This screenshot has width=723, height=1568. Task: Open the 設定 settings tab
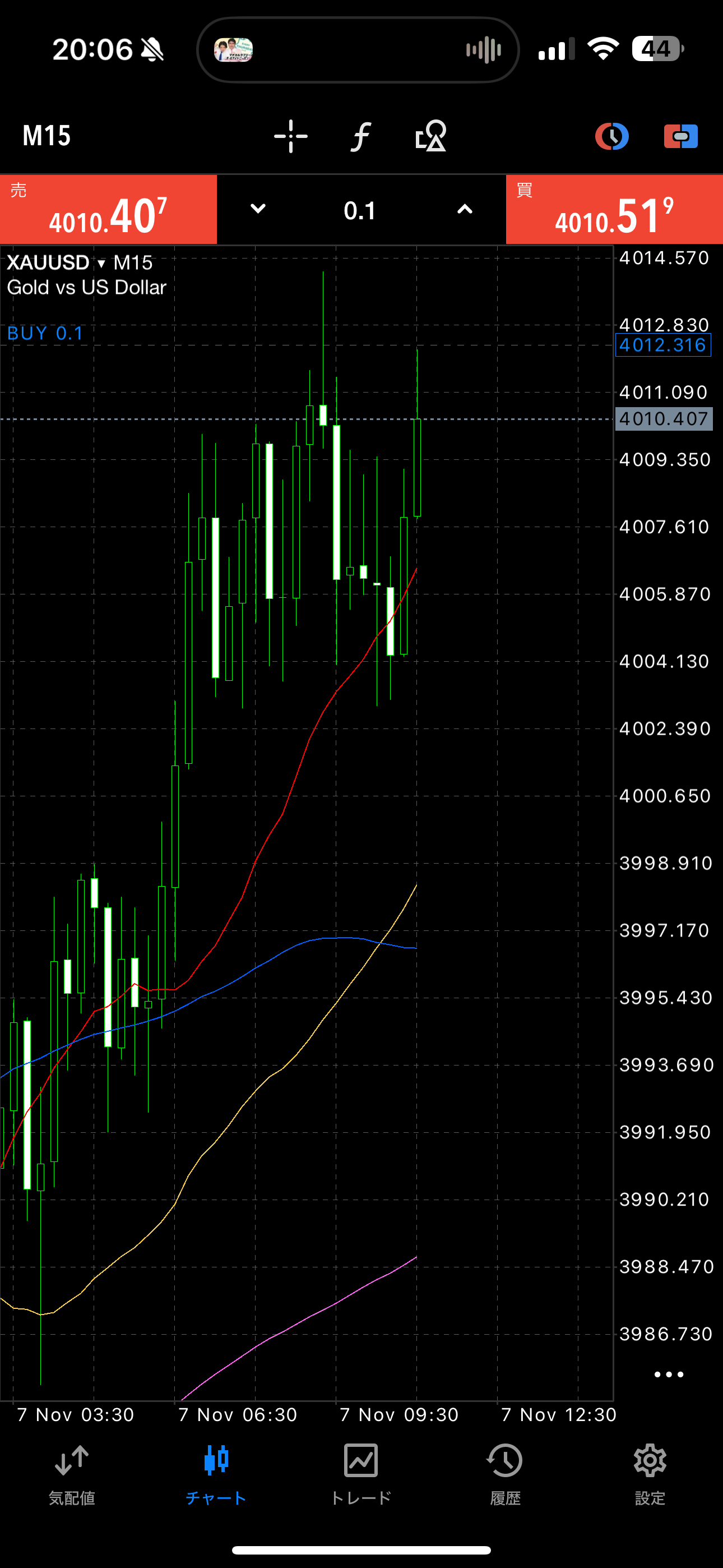650,1474
